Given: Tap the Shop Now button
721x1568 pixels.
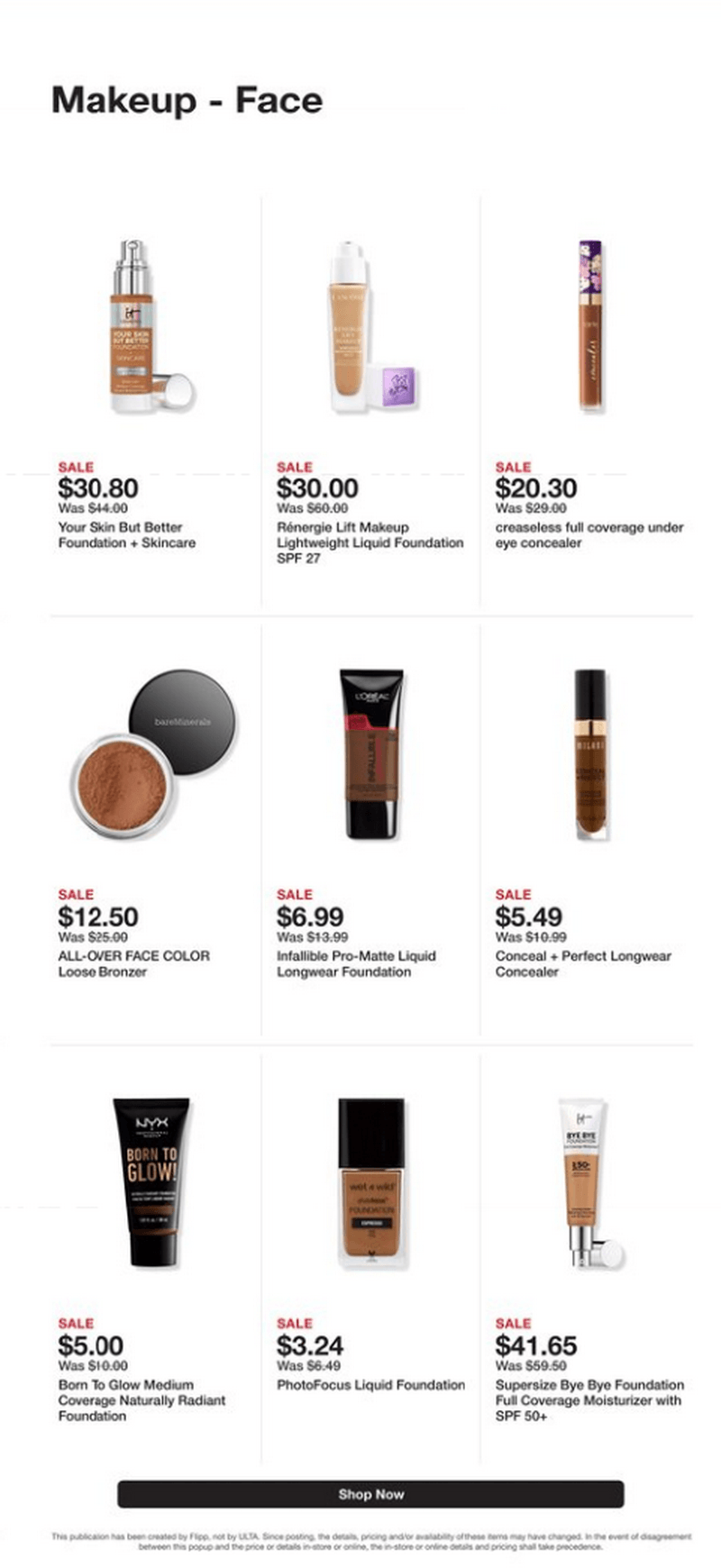Looking at the screenshot, I should point(370,1493).
